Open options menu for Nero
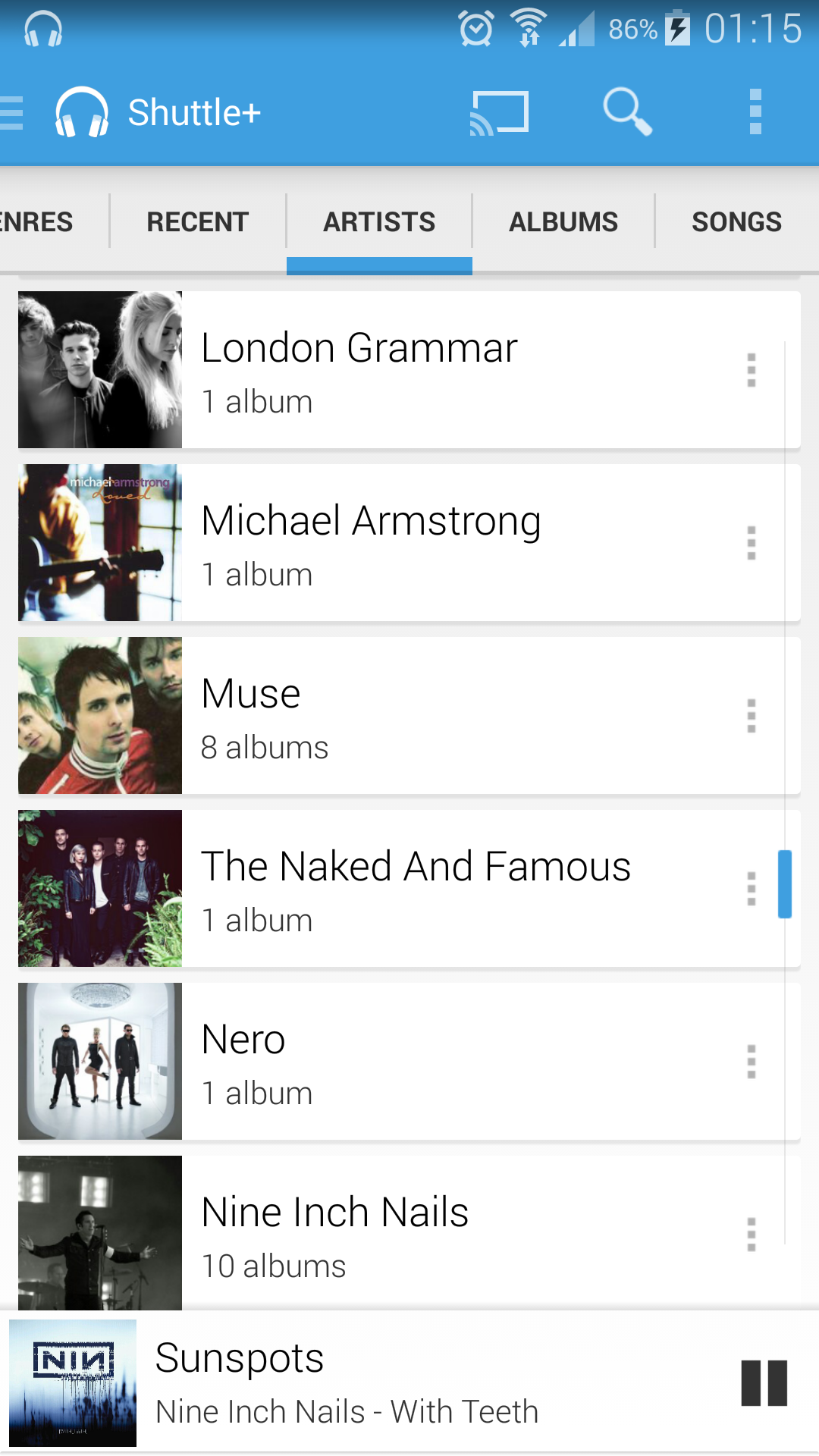The image size is (819, 1456). pos(751,1062)
